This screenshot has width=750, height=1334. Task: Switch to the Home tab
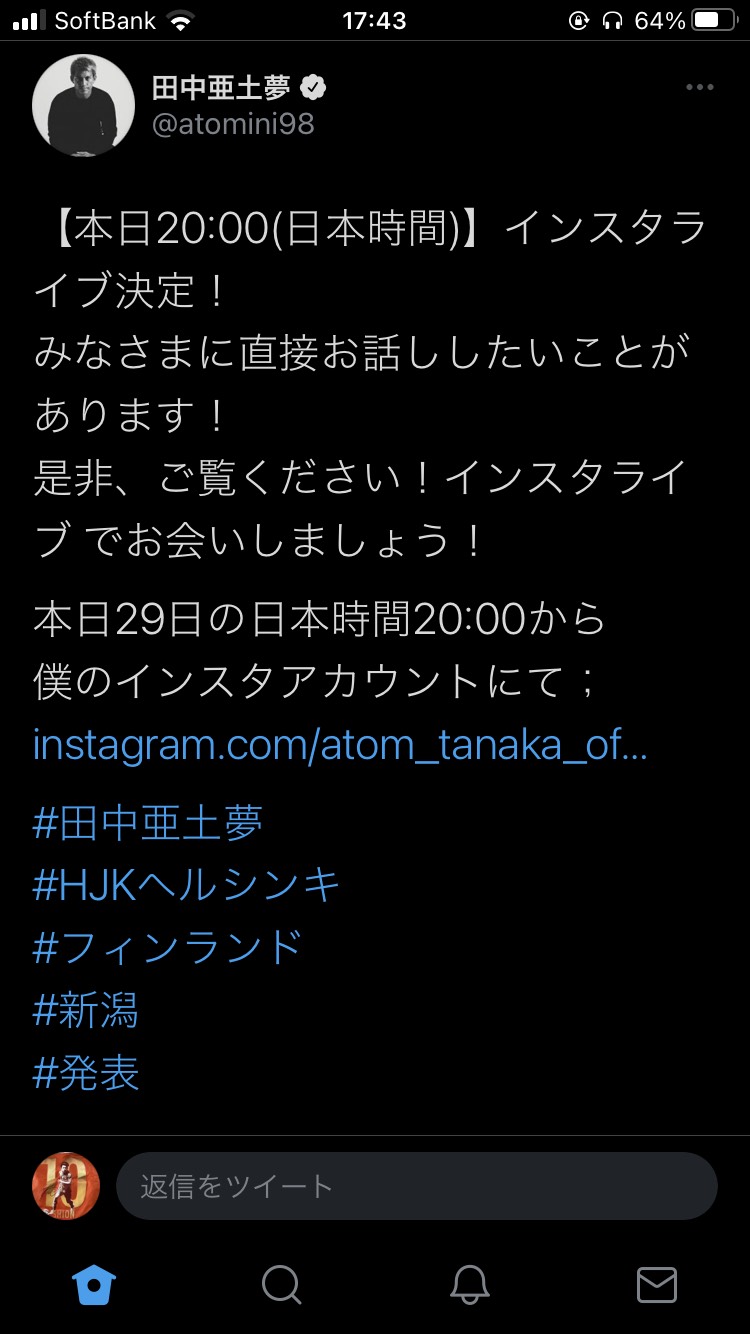tap(95, 1285)
